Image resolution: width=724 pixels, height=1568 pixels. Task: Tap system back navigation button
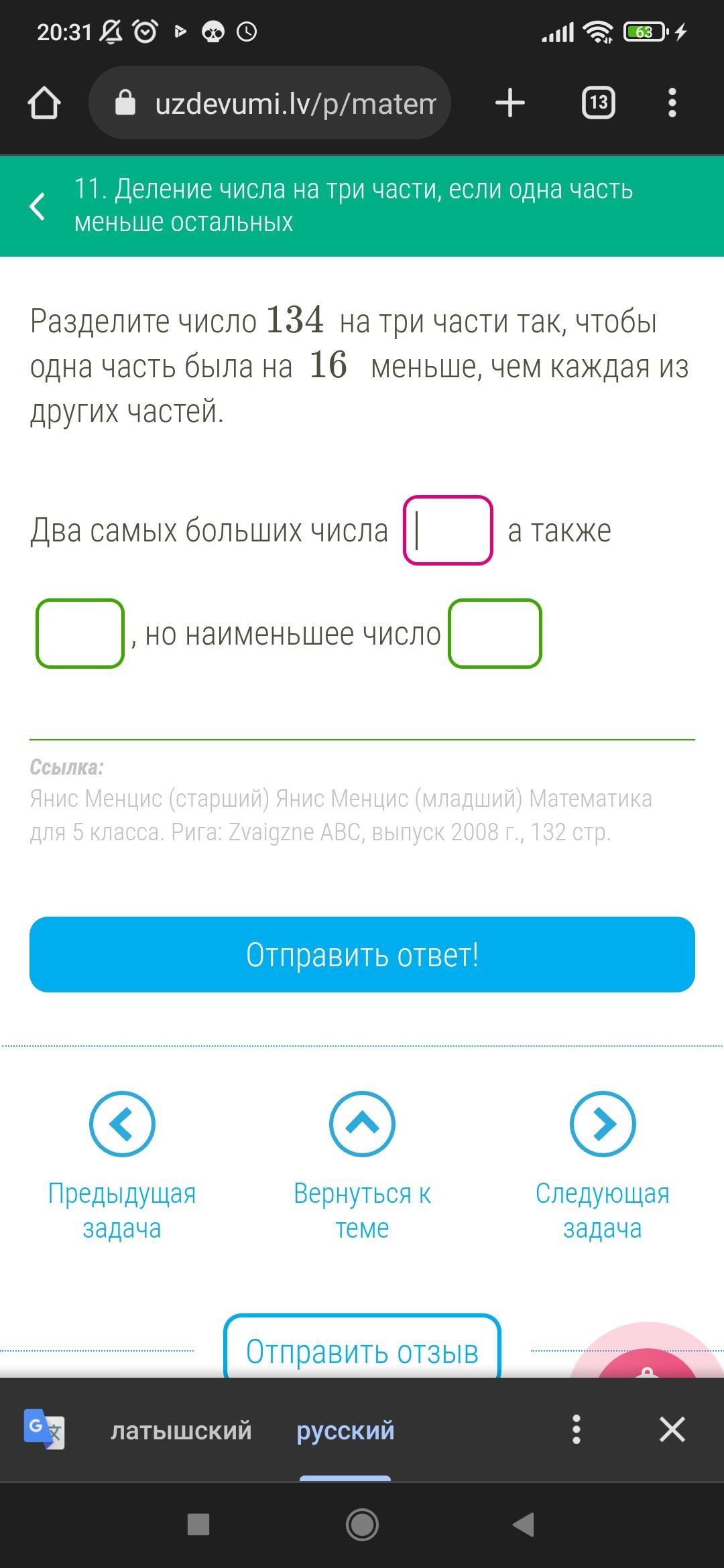point(524,1524)
